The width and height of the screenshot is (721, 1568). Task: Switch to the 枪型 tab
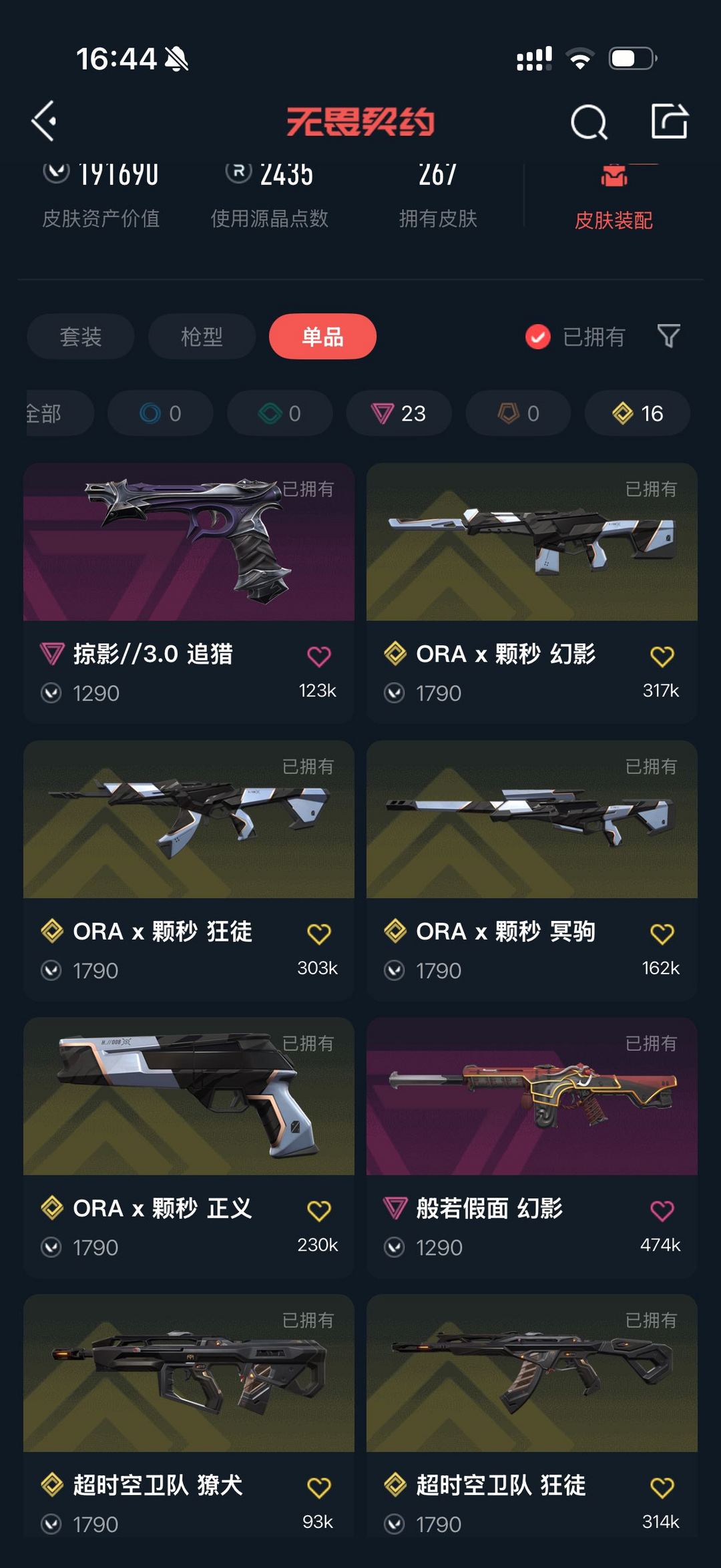tap(202, 337)
